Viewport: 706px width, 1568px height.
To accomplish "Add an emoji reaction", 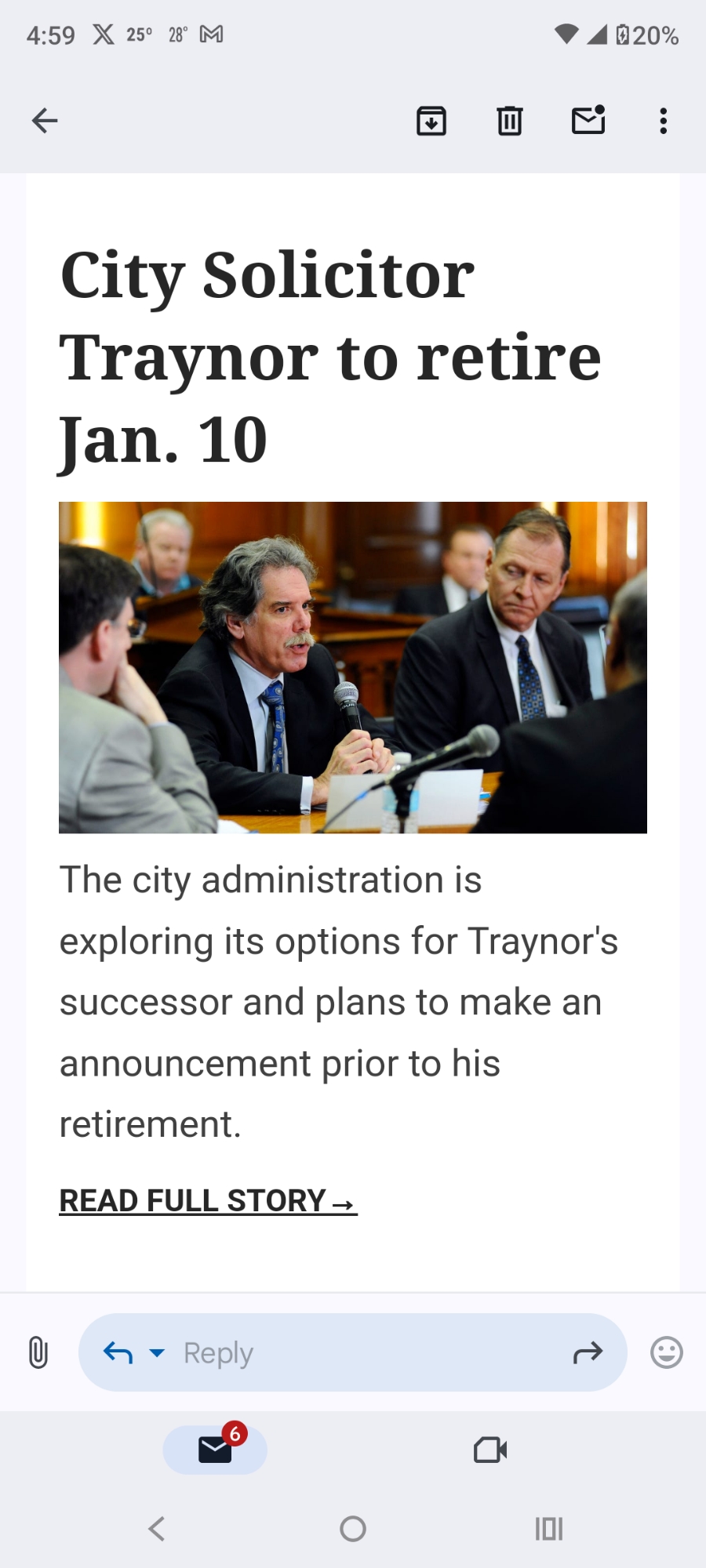I will click(x=666, y=1352).
